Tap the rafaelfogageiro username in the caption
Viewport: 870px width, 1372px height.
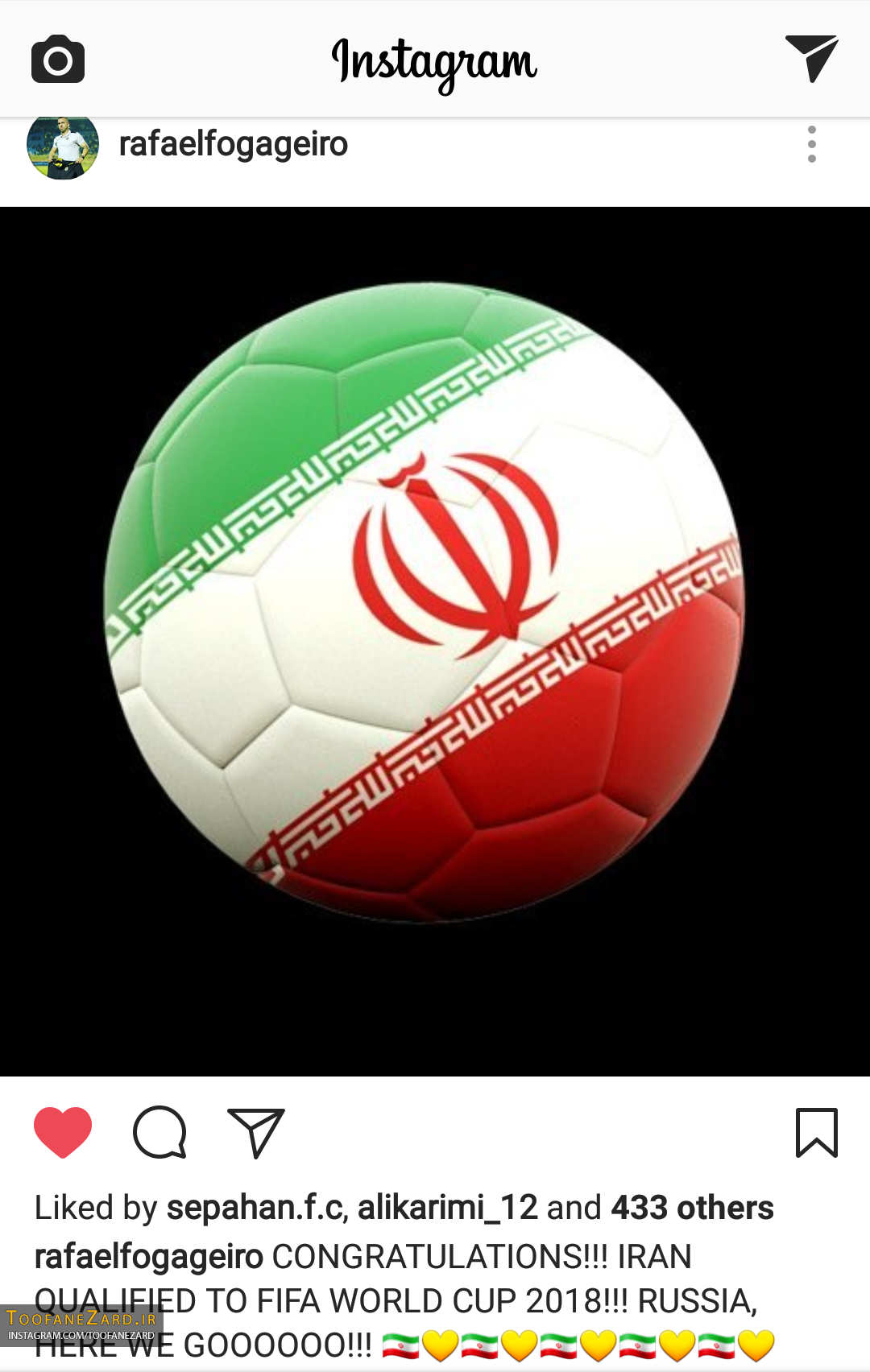tap(149, 1257)
